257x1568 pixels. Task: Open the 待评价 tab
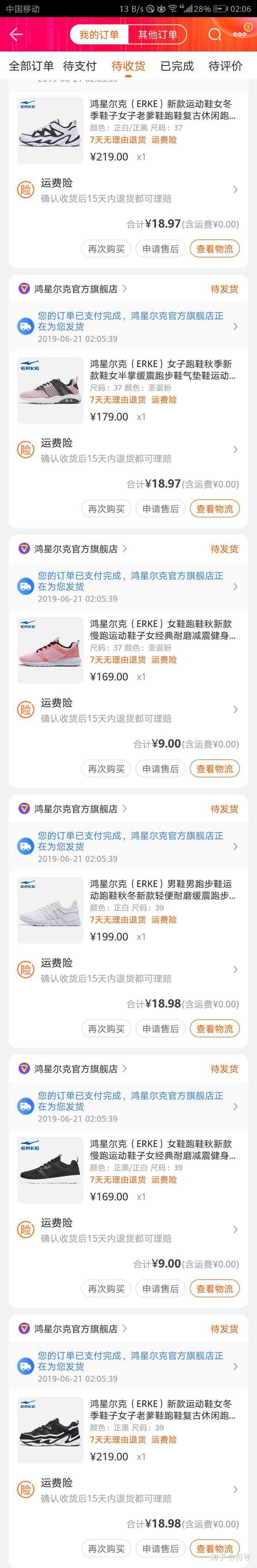(225, 66)
